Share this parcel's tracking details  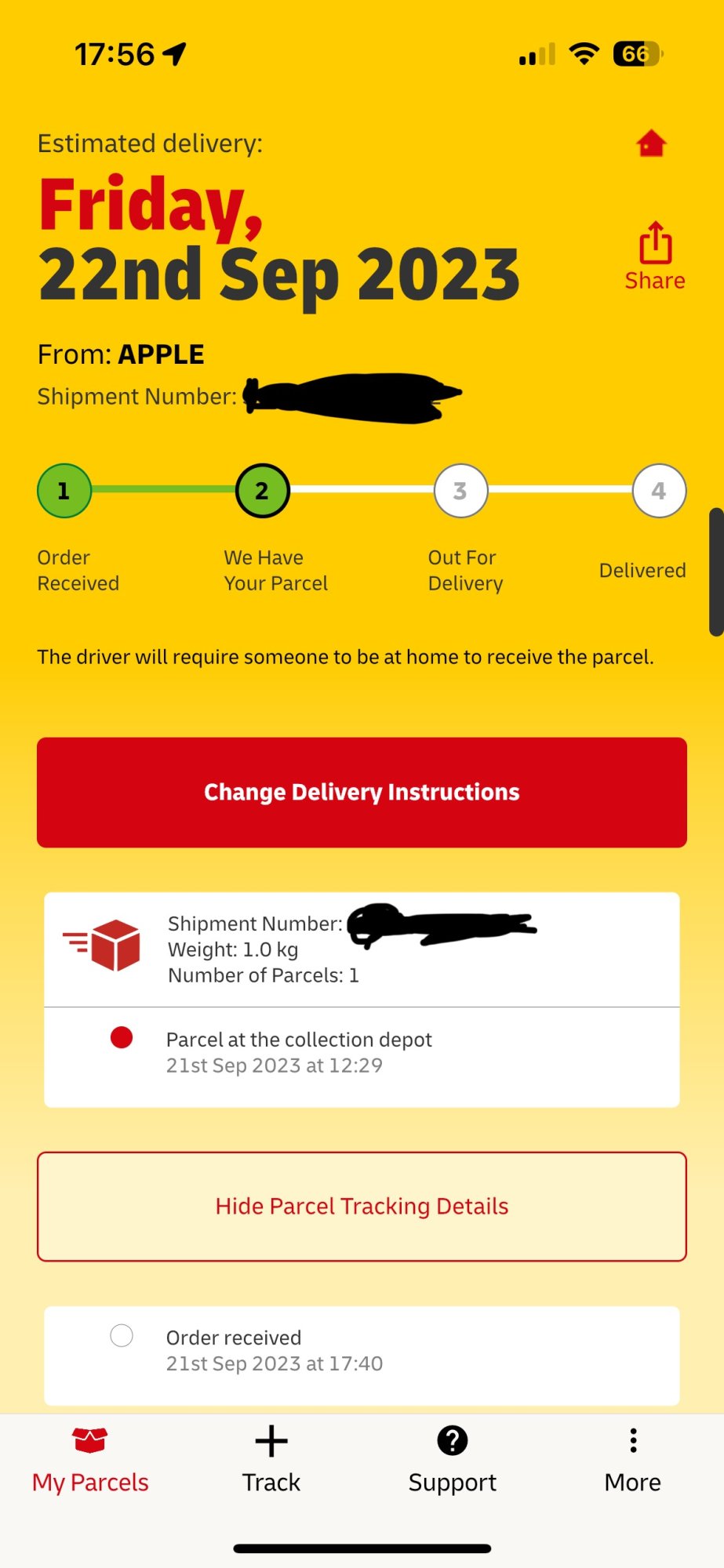coord(655,256)
